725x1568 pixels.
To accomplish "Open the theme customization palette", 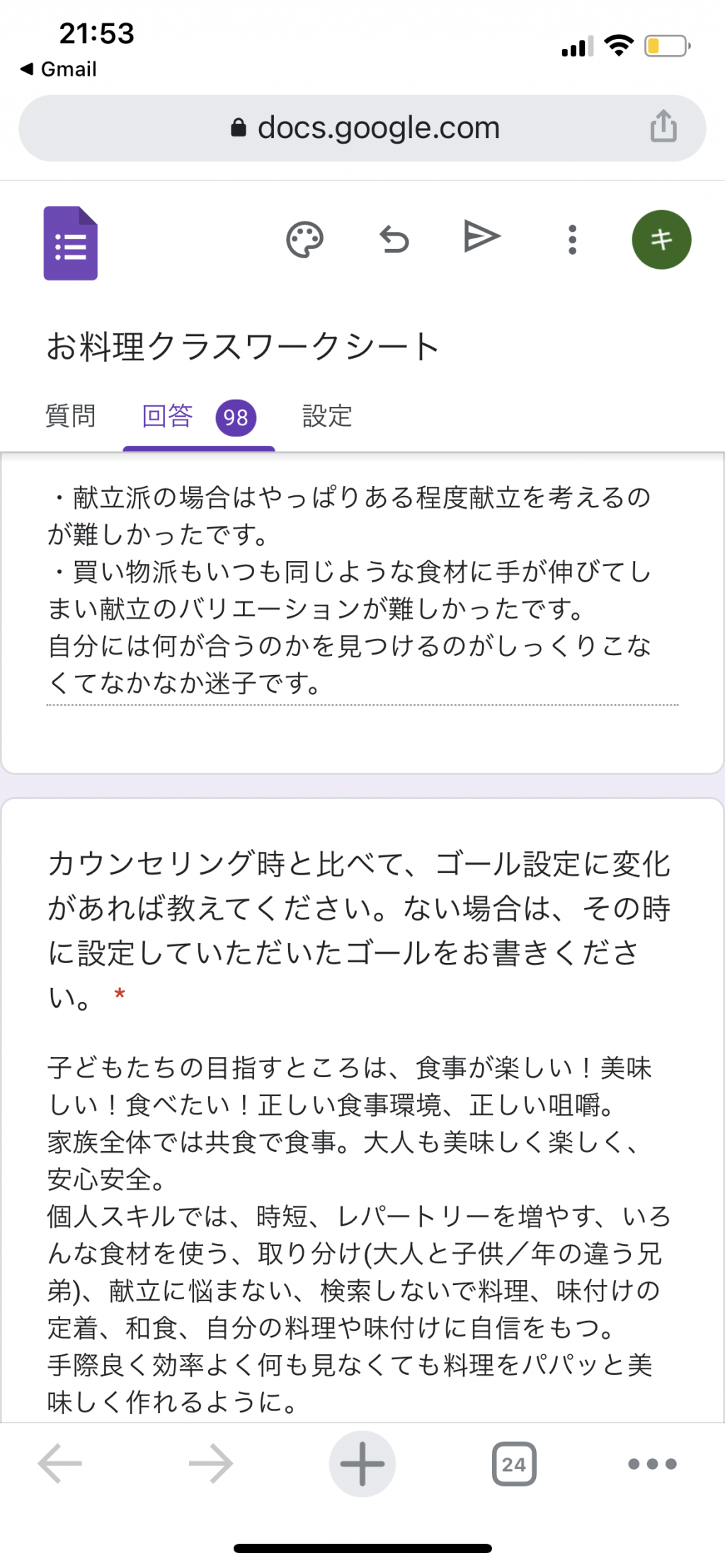I will coord(304,240).
